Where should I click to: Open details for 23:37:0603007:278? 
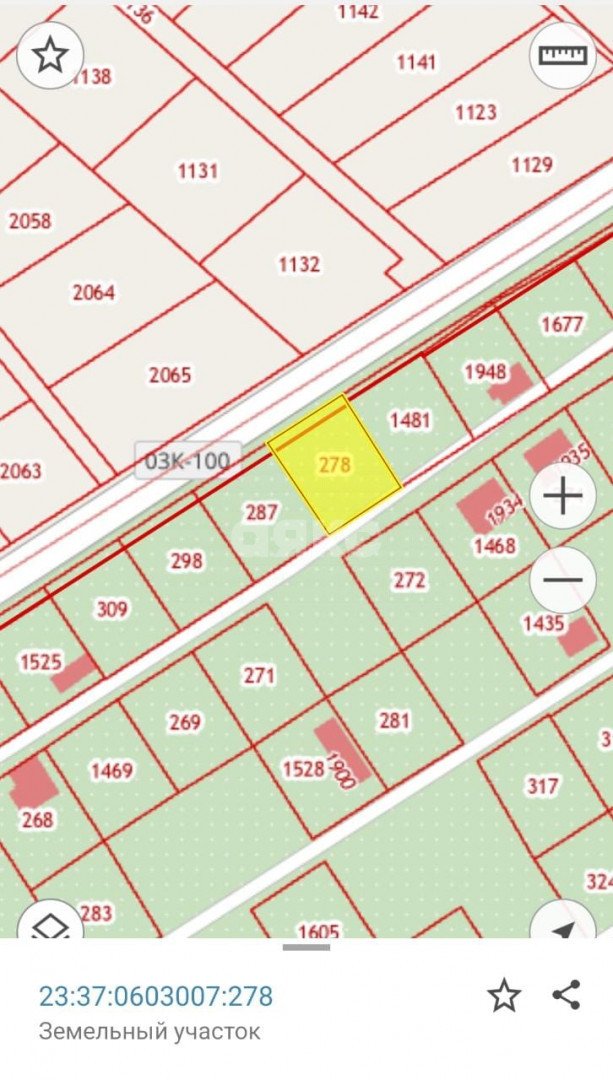tap(155, 997)
